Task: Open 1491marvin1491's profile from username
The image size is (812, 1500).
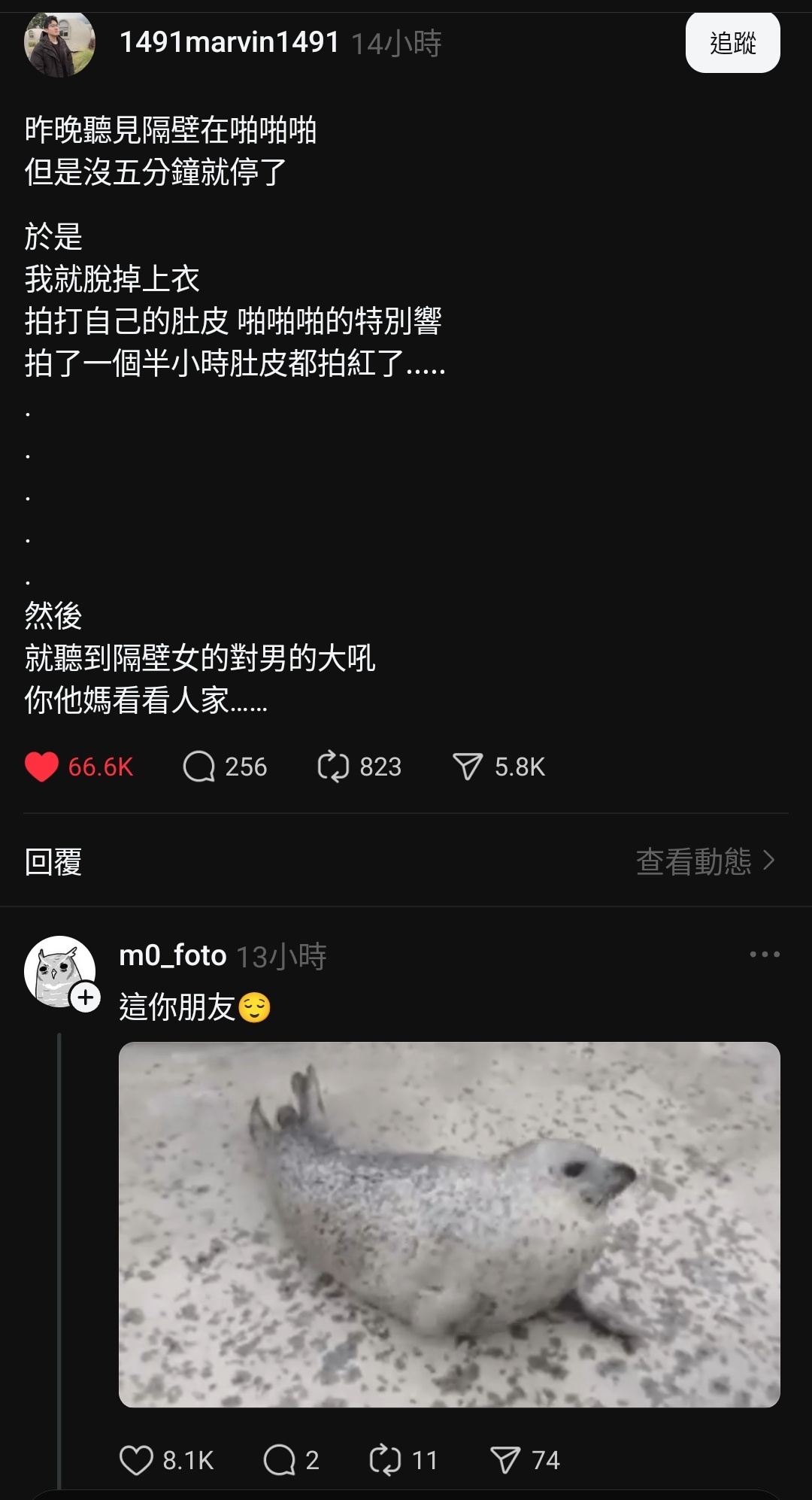Action: (x=229, y=42)
